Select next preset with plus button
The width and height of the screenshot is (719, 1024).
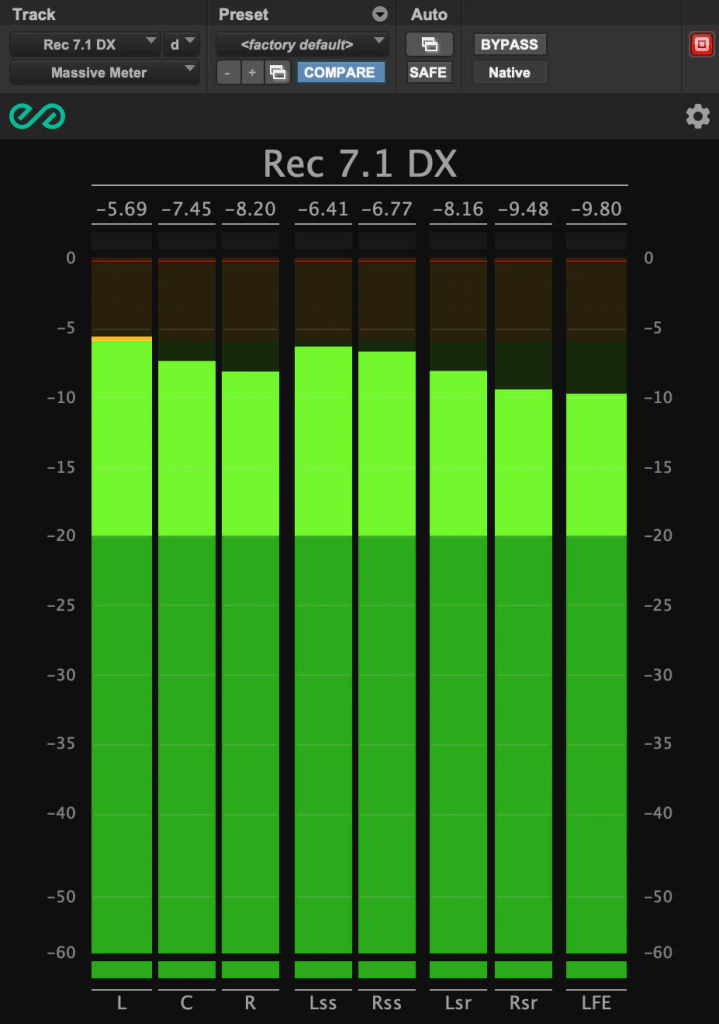252,72
